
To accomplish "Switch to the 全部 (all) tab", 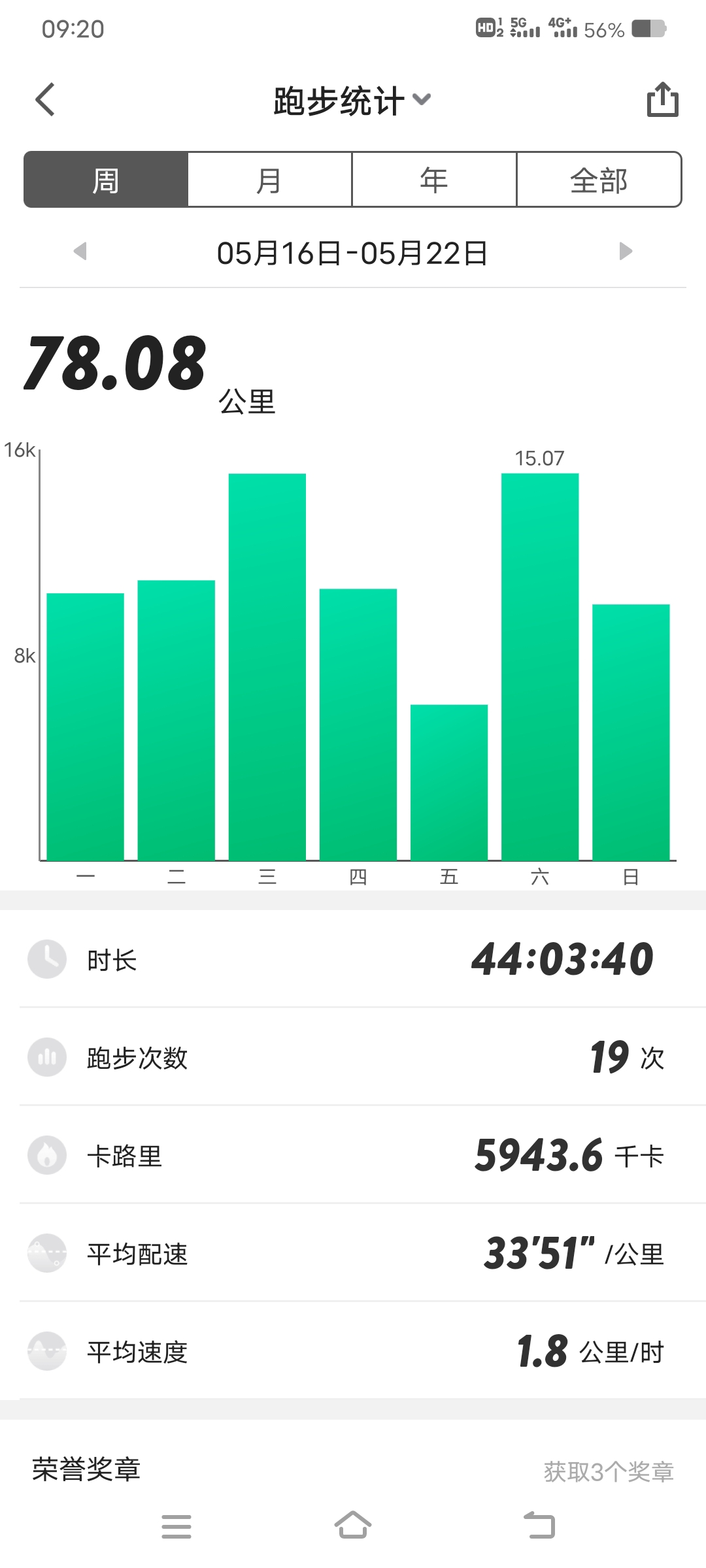I will point(599,180).
